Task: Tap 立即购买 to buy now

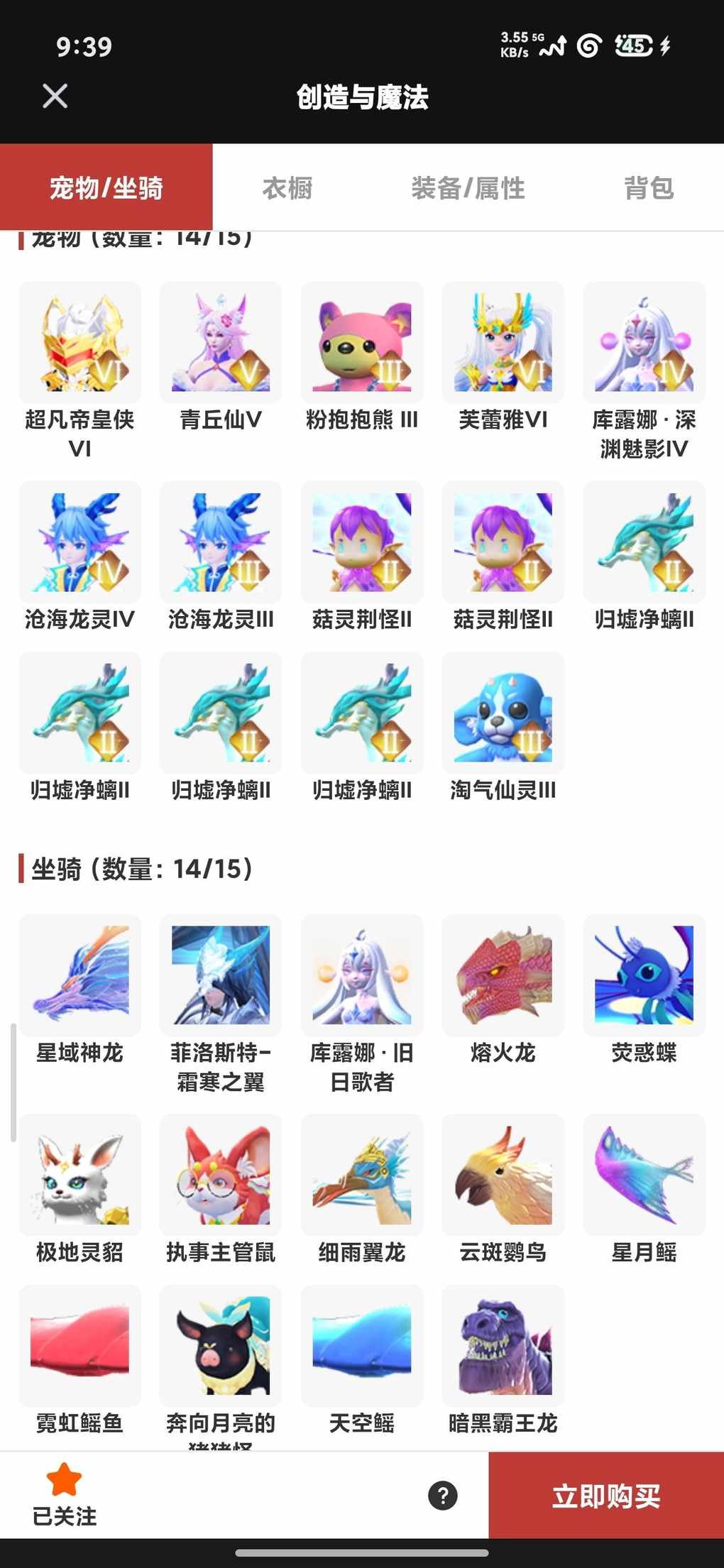Action: (x=606, y=1496)
